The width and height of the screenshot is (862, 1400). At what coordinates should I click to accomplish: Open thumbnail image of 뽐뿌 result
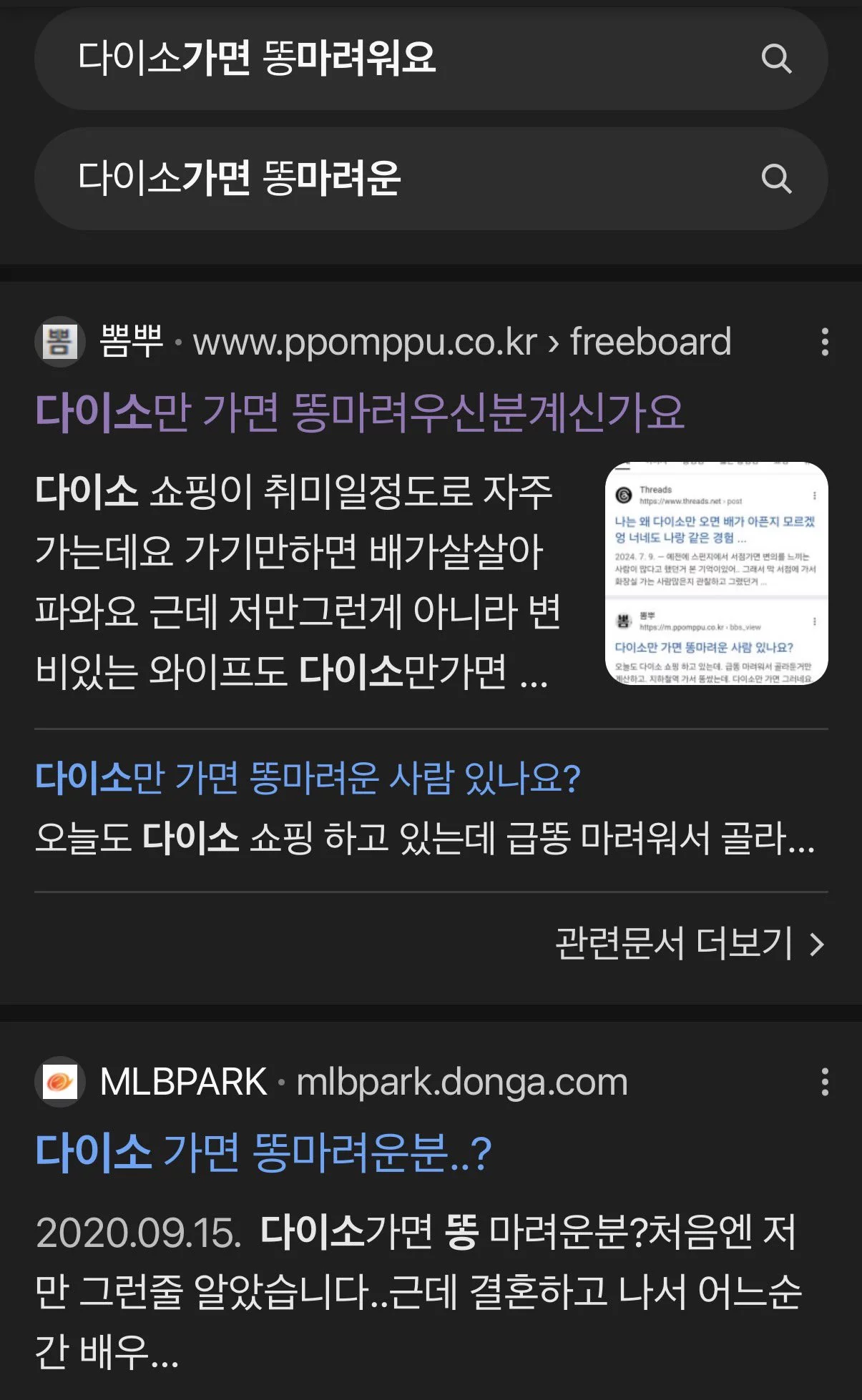click(716, 573)
